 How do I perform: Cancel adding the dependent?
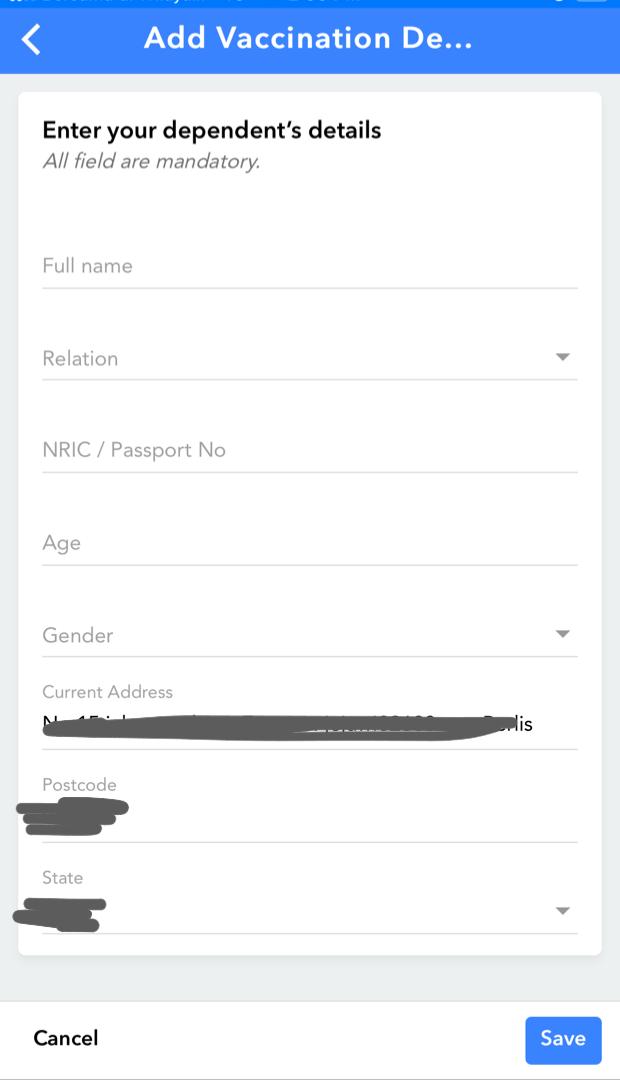point(66,1038)
